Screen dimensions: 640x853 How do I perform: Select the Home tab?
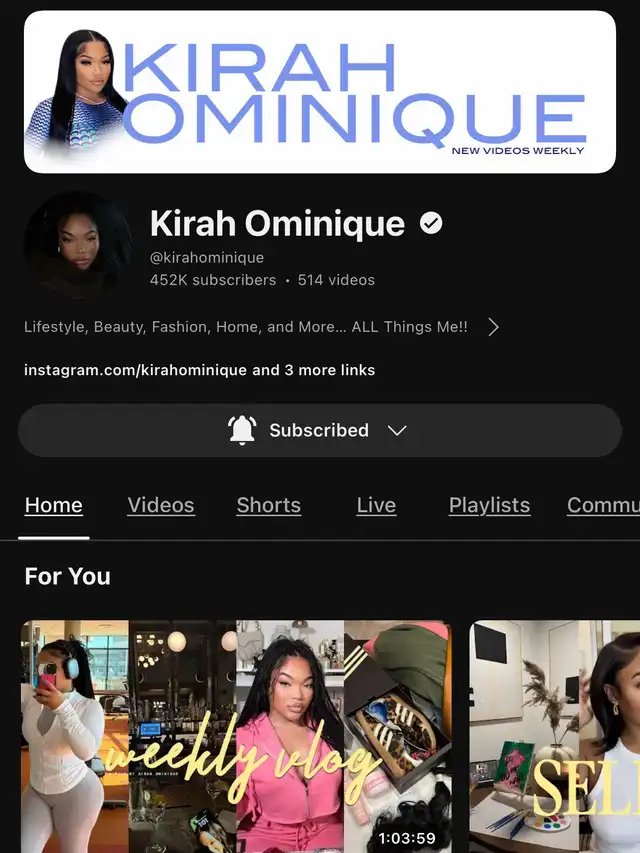53,505
